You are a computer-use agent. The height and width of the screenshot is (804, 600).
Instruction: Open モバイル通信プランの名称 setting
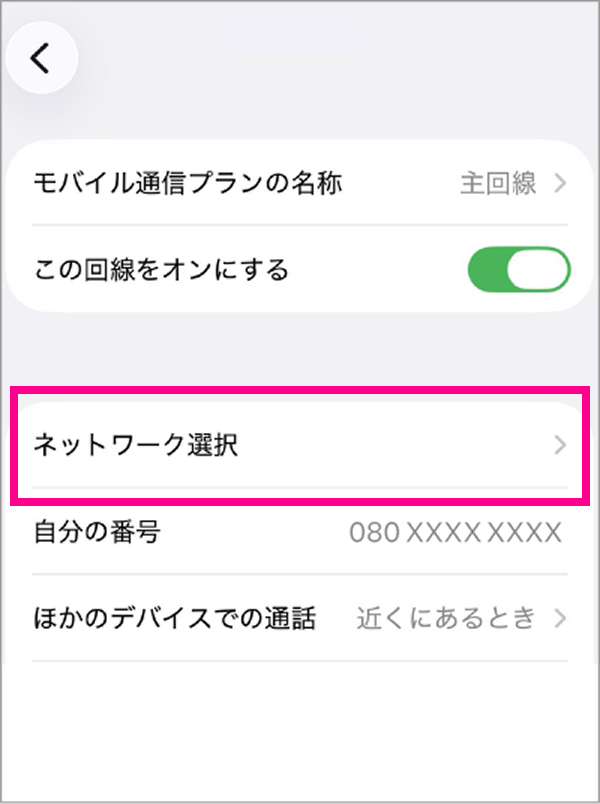pos(300,184)
